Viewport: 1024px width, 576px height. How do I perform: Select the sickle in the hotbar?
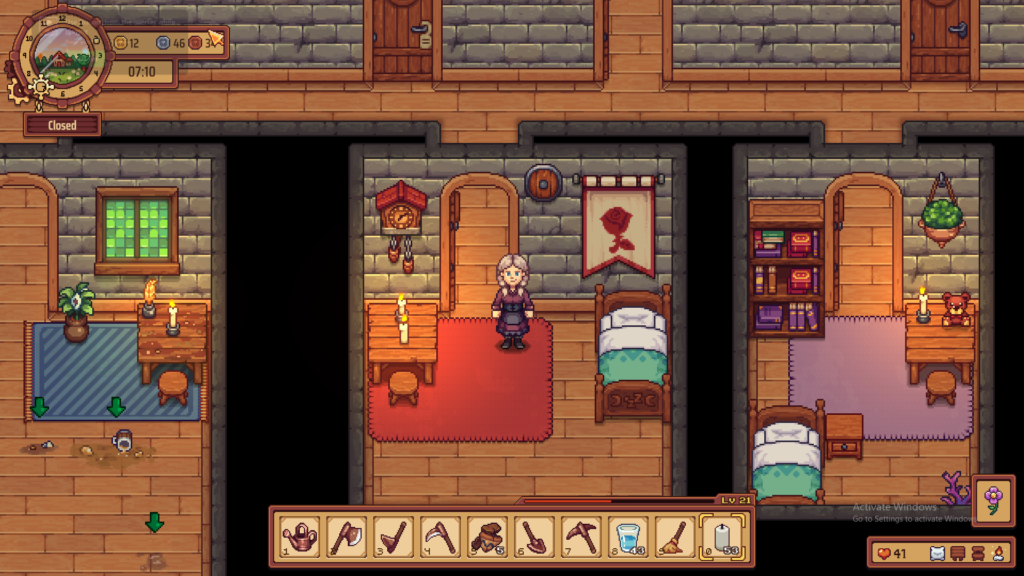click(x=440, y=536)
